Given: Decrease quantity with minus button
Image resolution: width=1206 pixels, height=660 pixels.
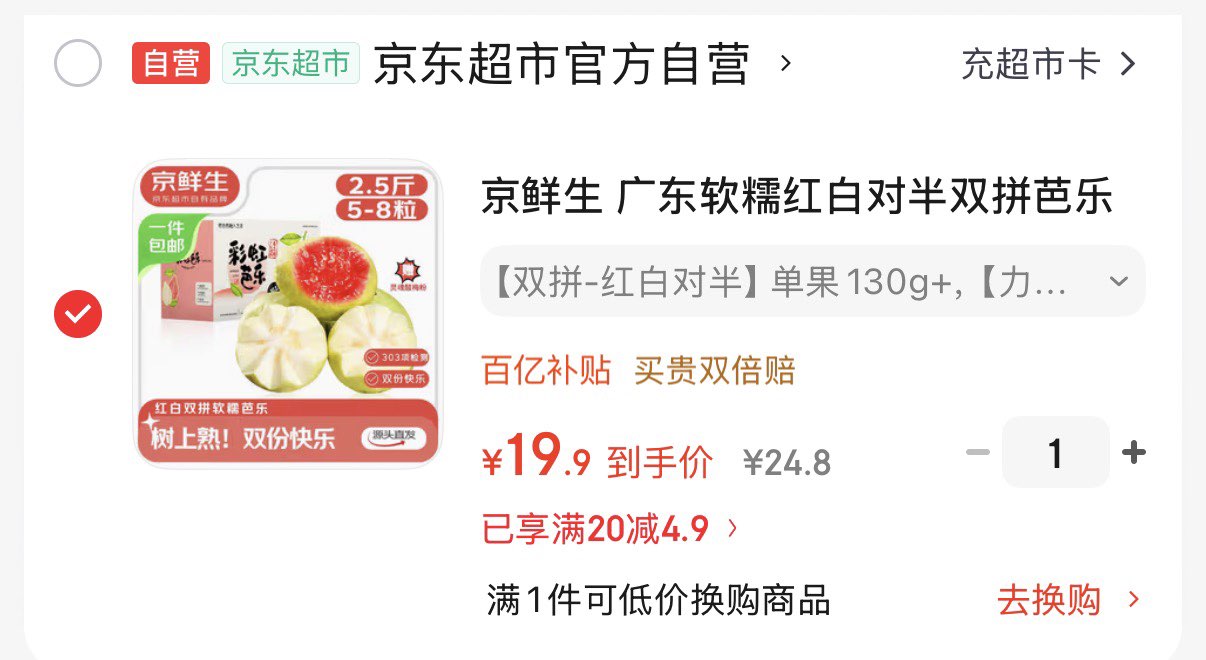Looking at the screenshot, I should (x=977, y=453).
